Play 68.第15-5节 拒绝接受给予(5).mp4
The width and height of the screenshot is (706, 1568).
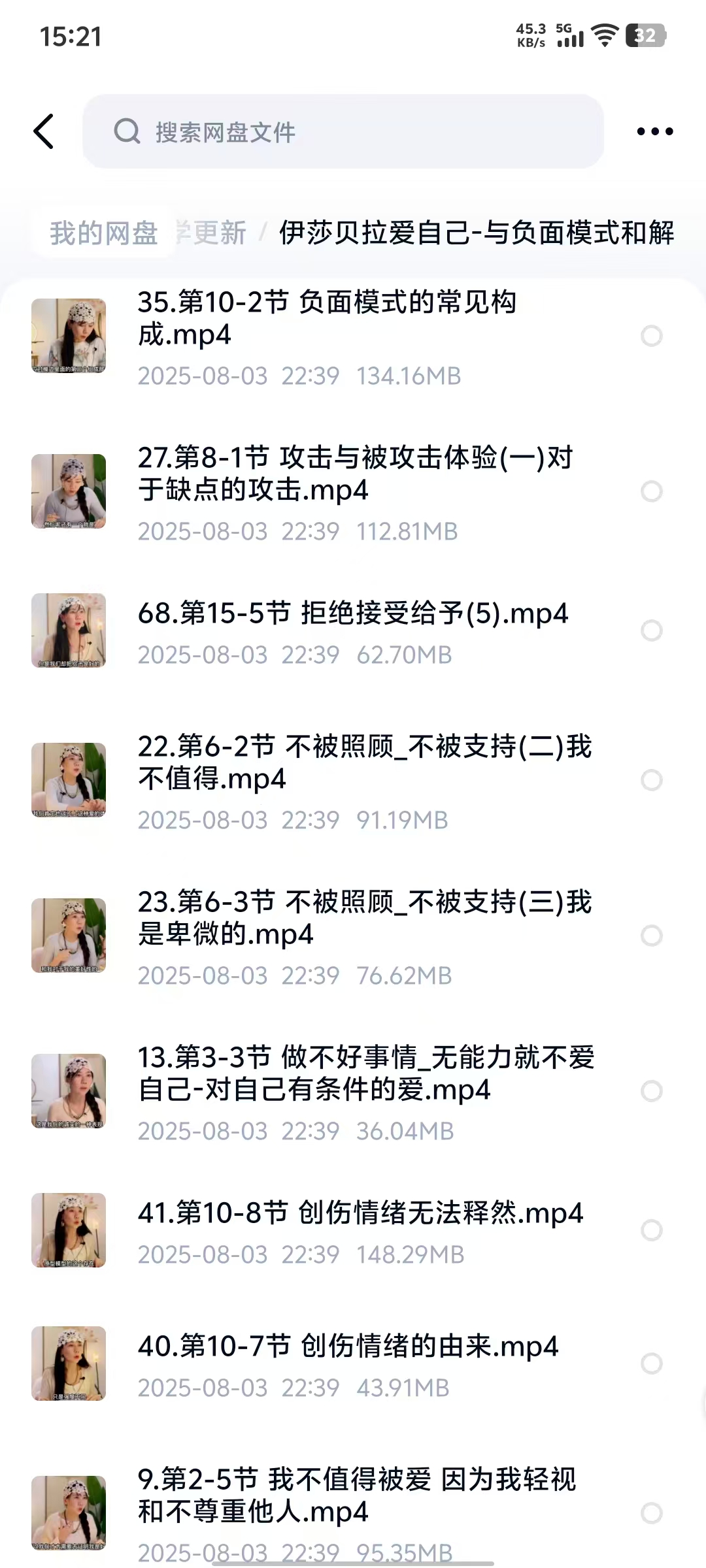353,614
